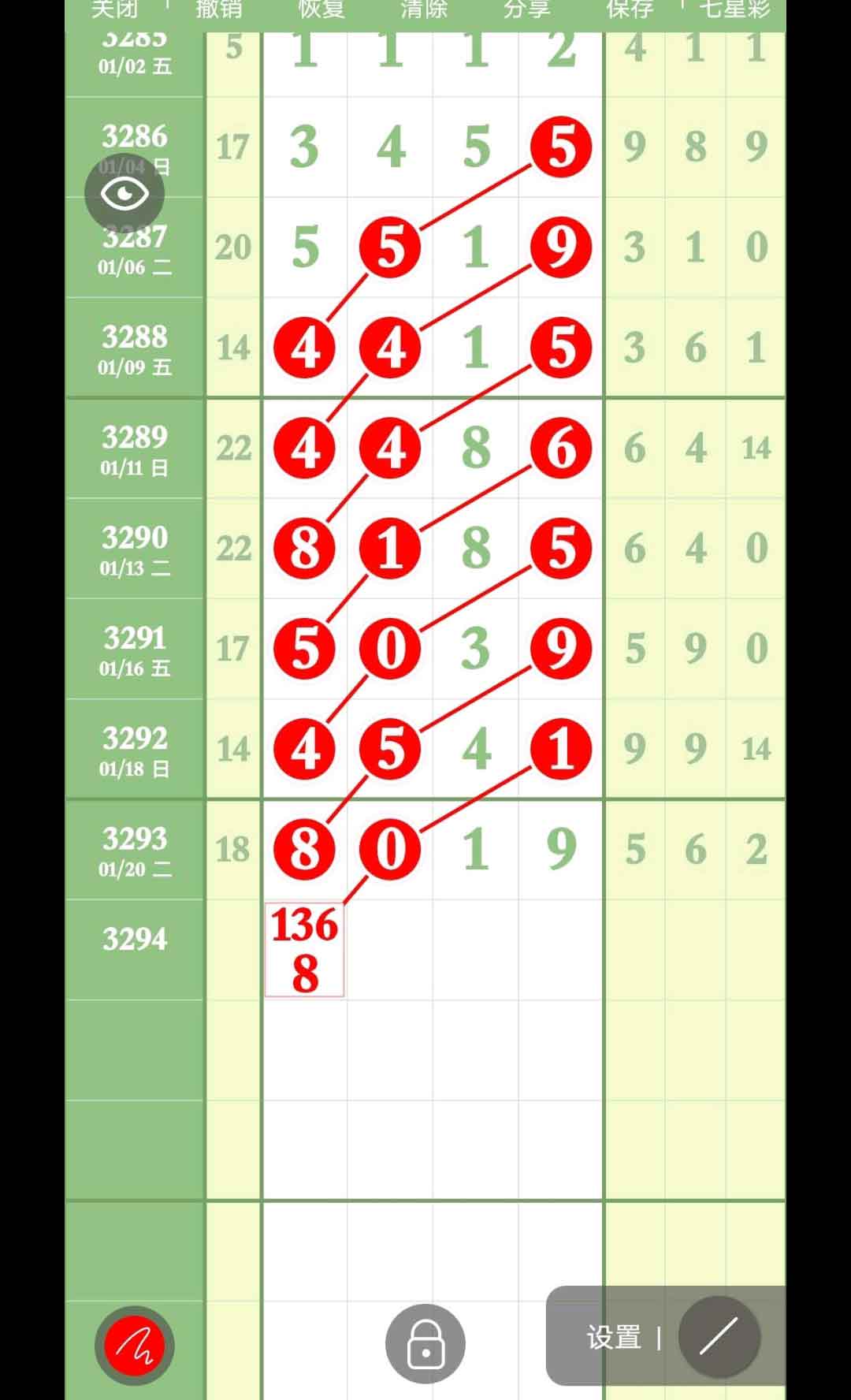This screenshot has width=851, height=1400.
Task: Clear all markings with 清除
Action: (x=424, y=9)
